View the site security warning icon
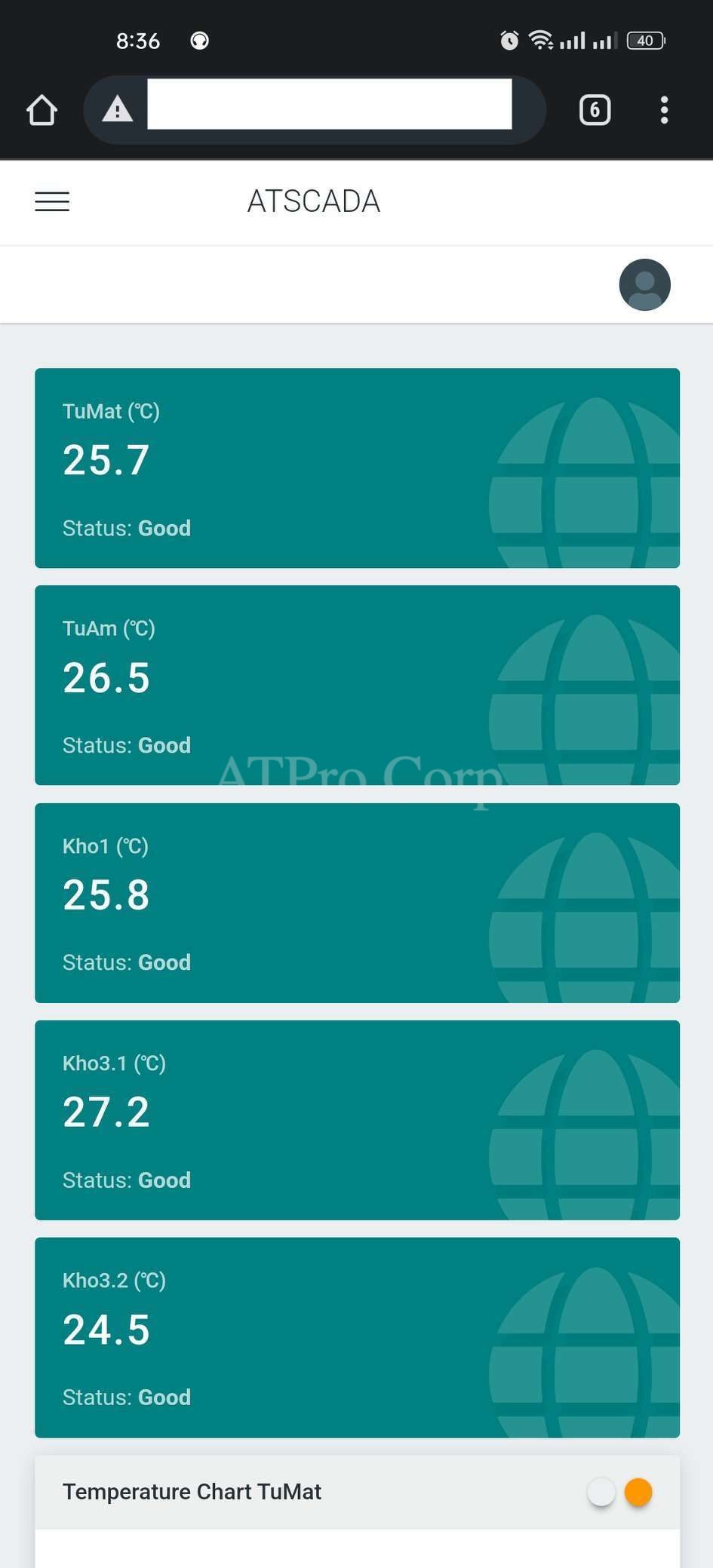This screenshot has height=1568, width=713. [x=117, y=110]
